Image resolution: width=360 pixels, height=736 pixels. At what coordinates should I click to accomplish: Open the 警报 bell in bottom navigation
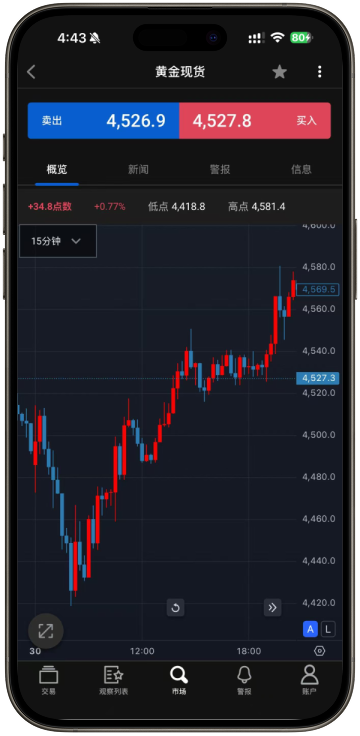(244, 680)
